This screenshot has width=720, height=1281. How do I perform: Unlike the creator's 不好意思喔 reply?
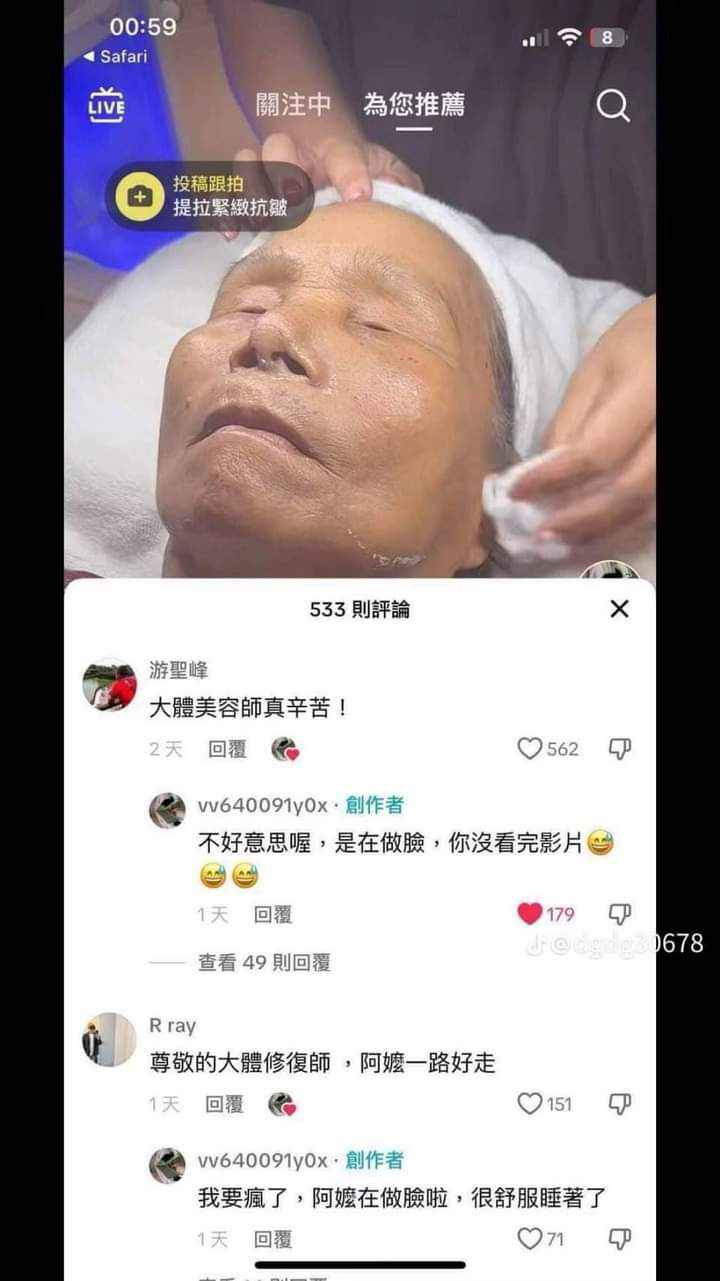click(x=530, y=914)
